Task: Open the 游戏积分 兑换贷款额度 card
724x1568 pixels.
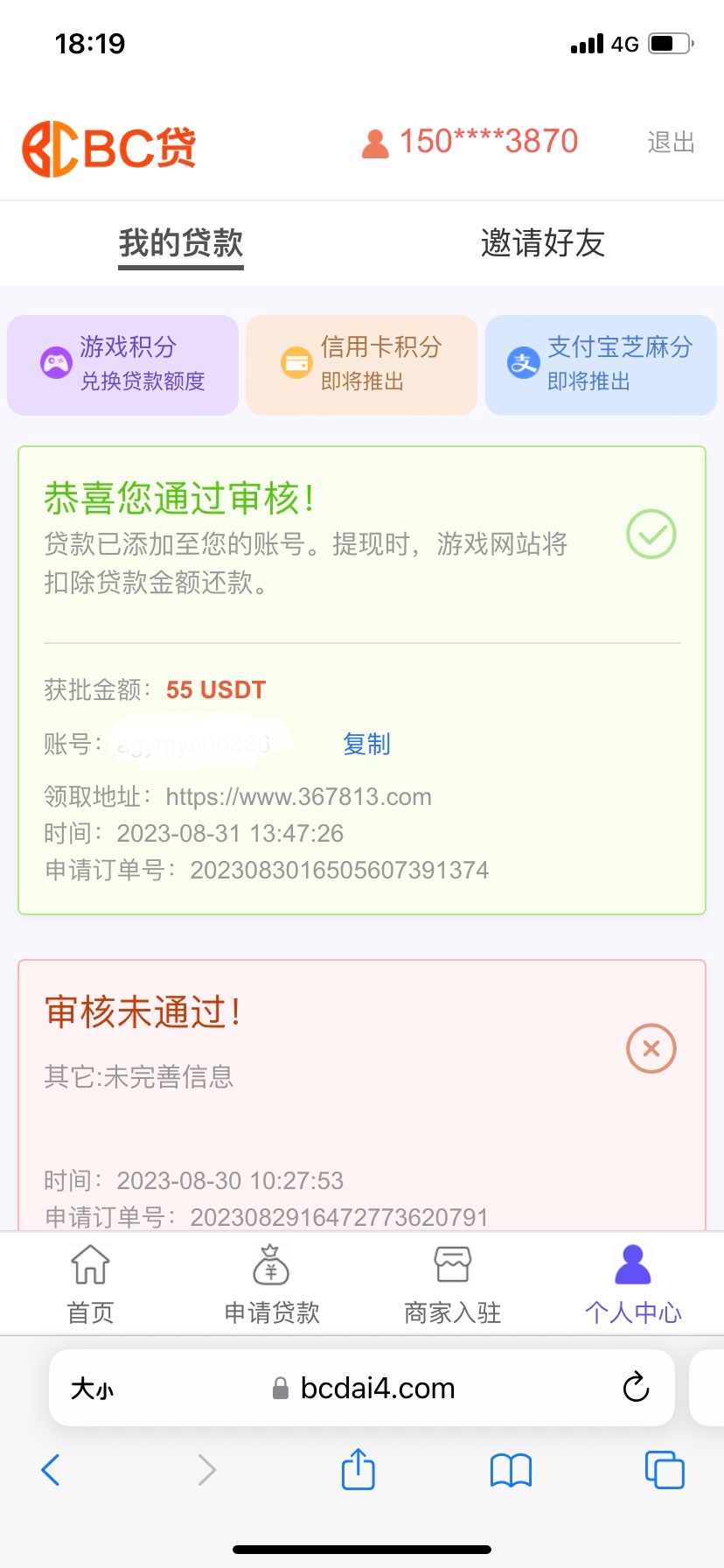Action: (123, 364)
